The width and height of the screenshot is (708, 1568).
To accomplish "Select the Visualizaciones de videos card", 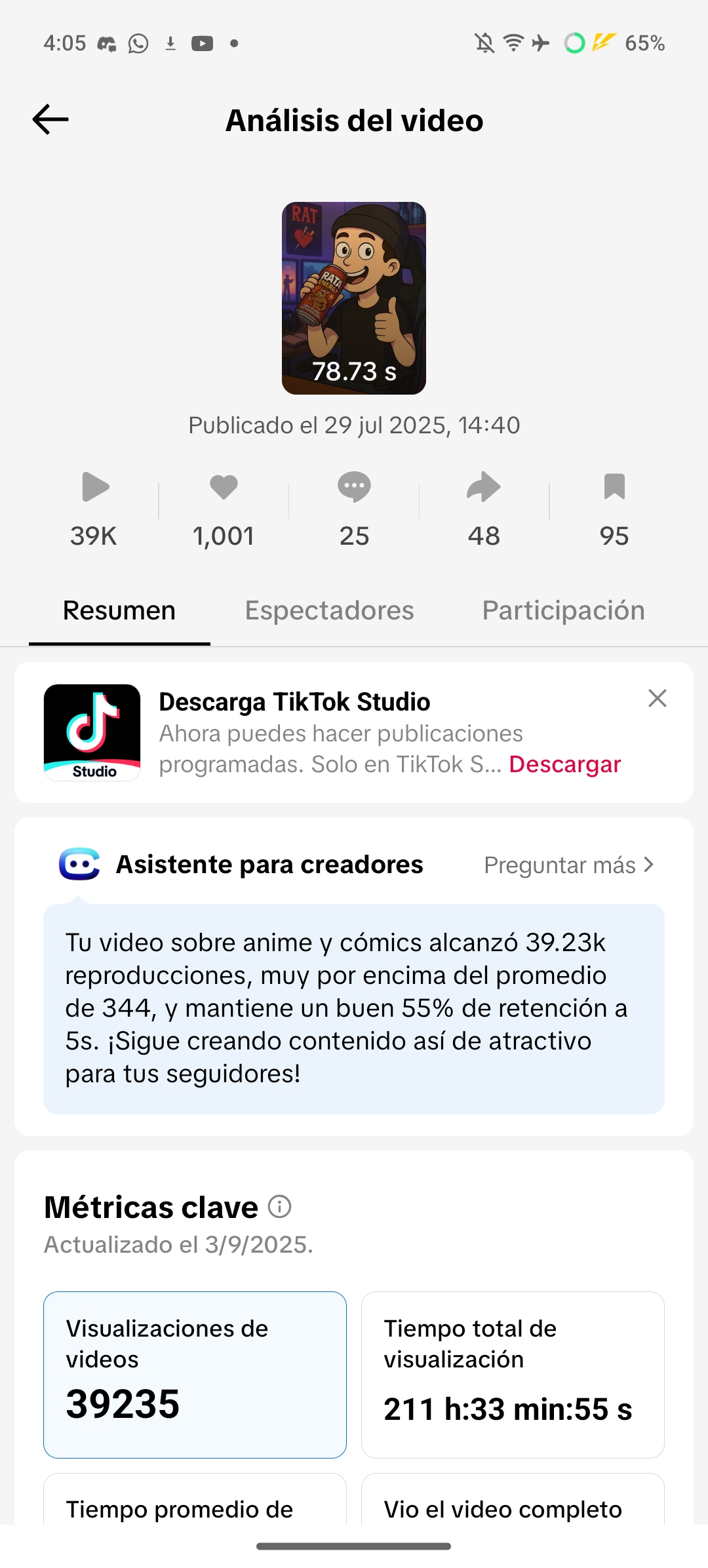I will 195,1374.
